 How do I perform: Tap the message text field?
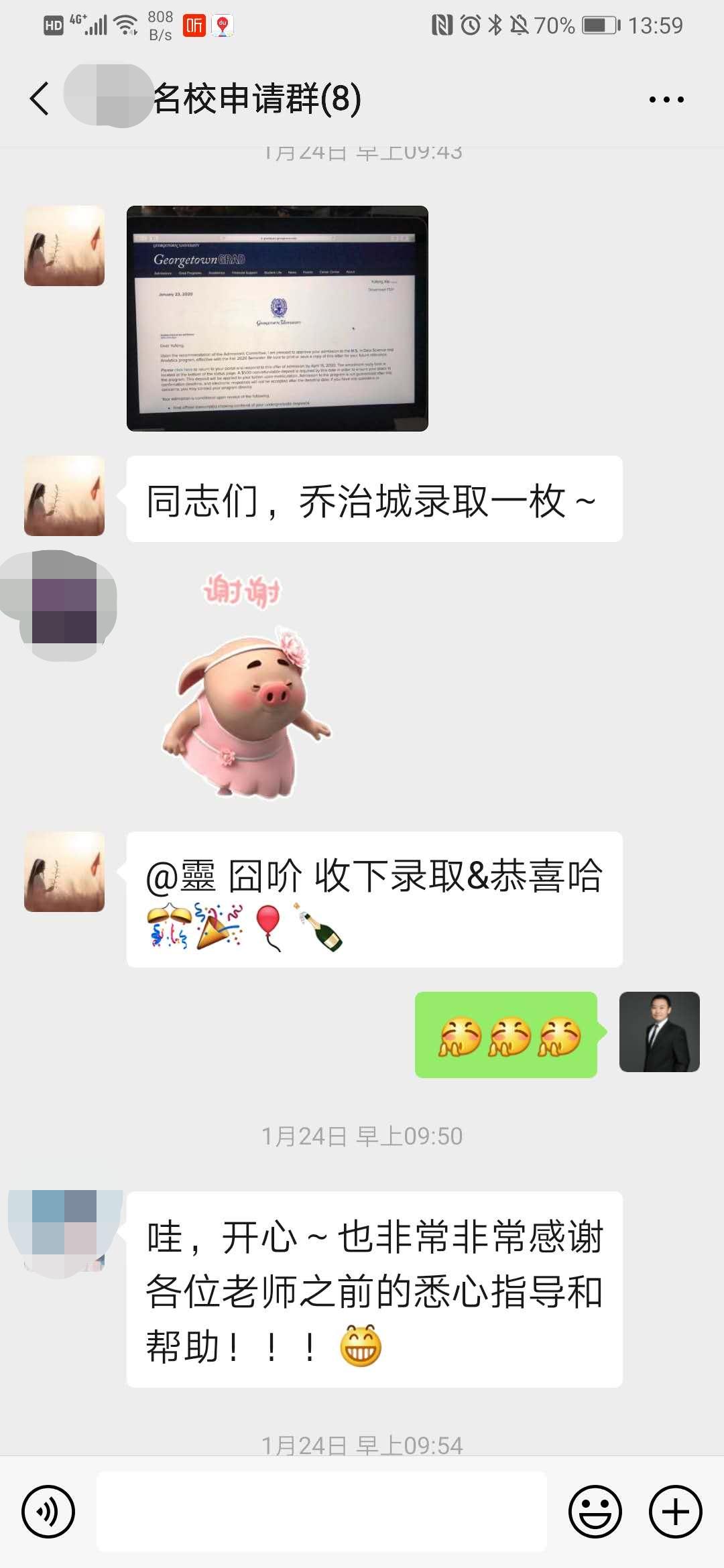click(322, 1512)
